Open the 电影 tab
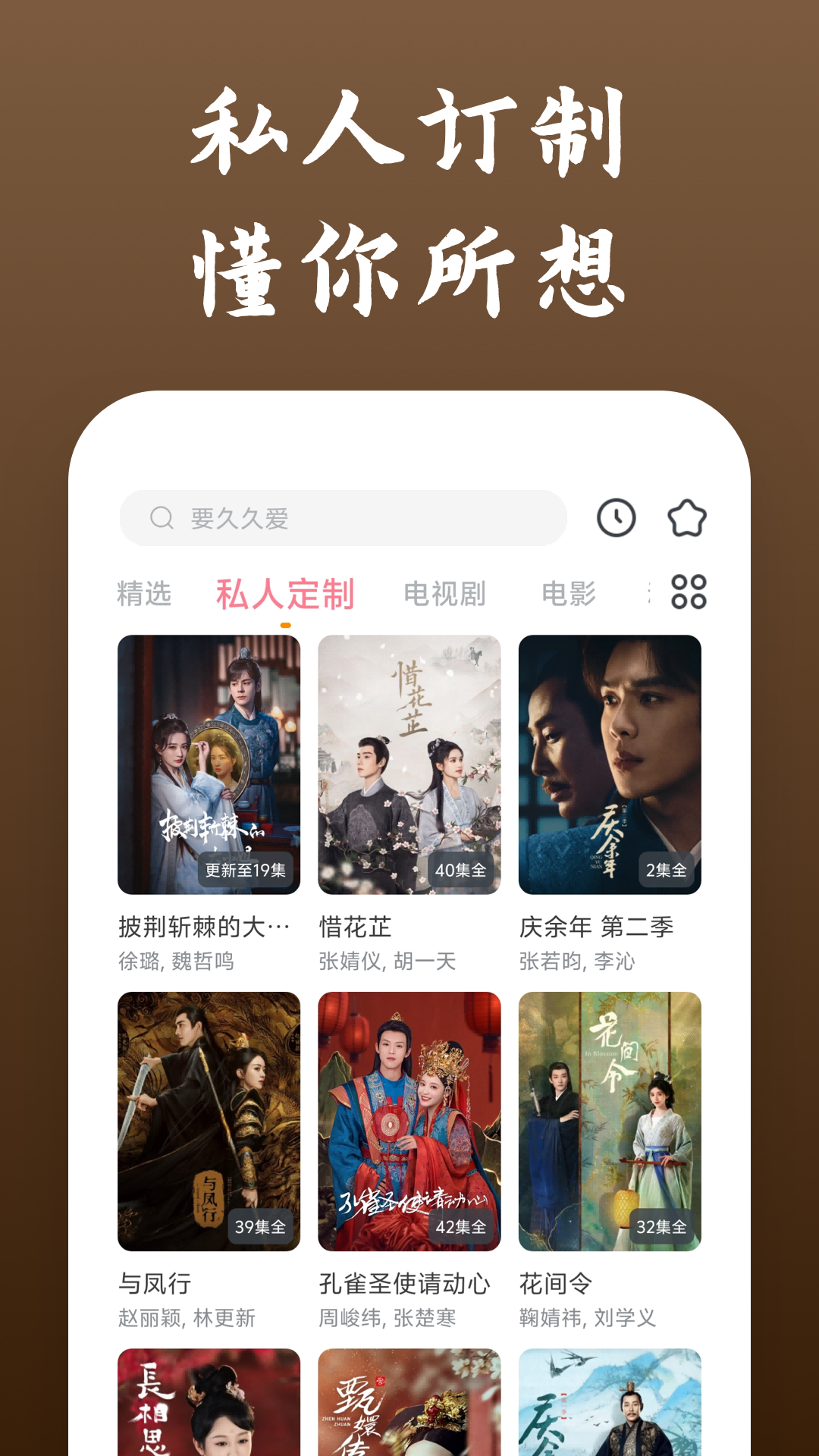 [x=570, y=595]
